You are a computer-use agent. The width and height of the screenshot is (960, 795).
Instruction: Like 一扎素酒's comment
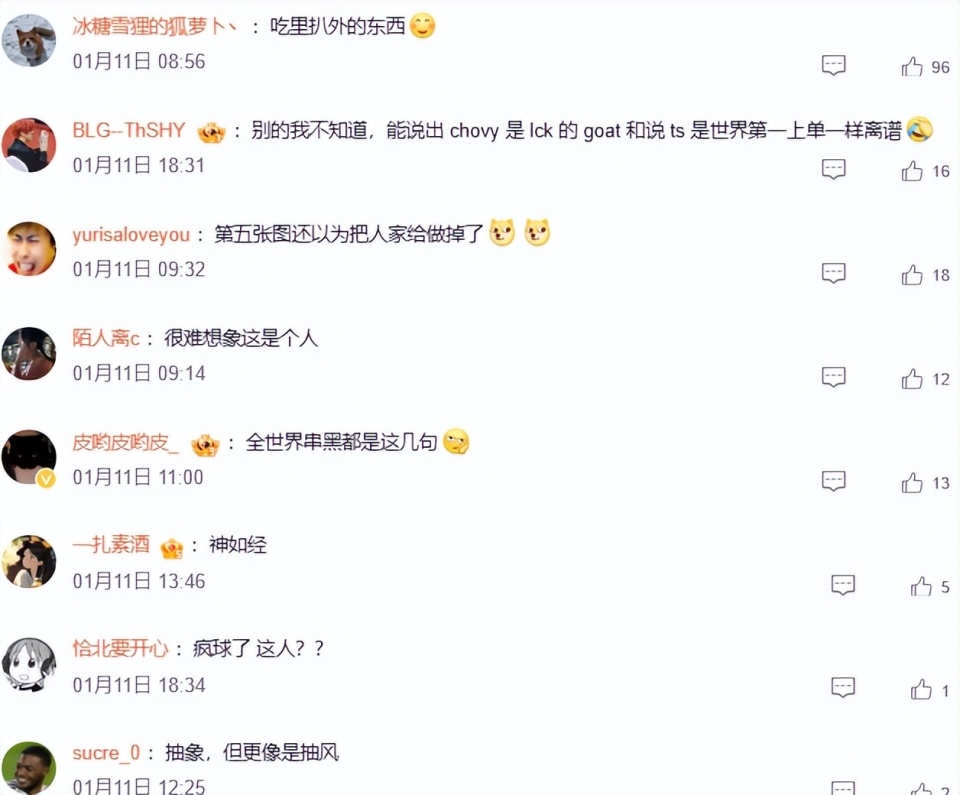[921, 587]
